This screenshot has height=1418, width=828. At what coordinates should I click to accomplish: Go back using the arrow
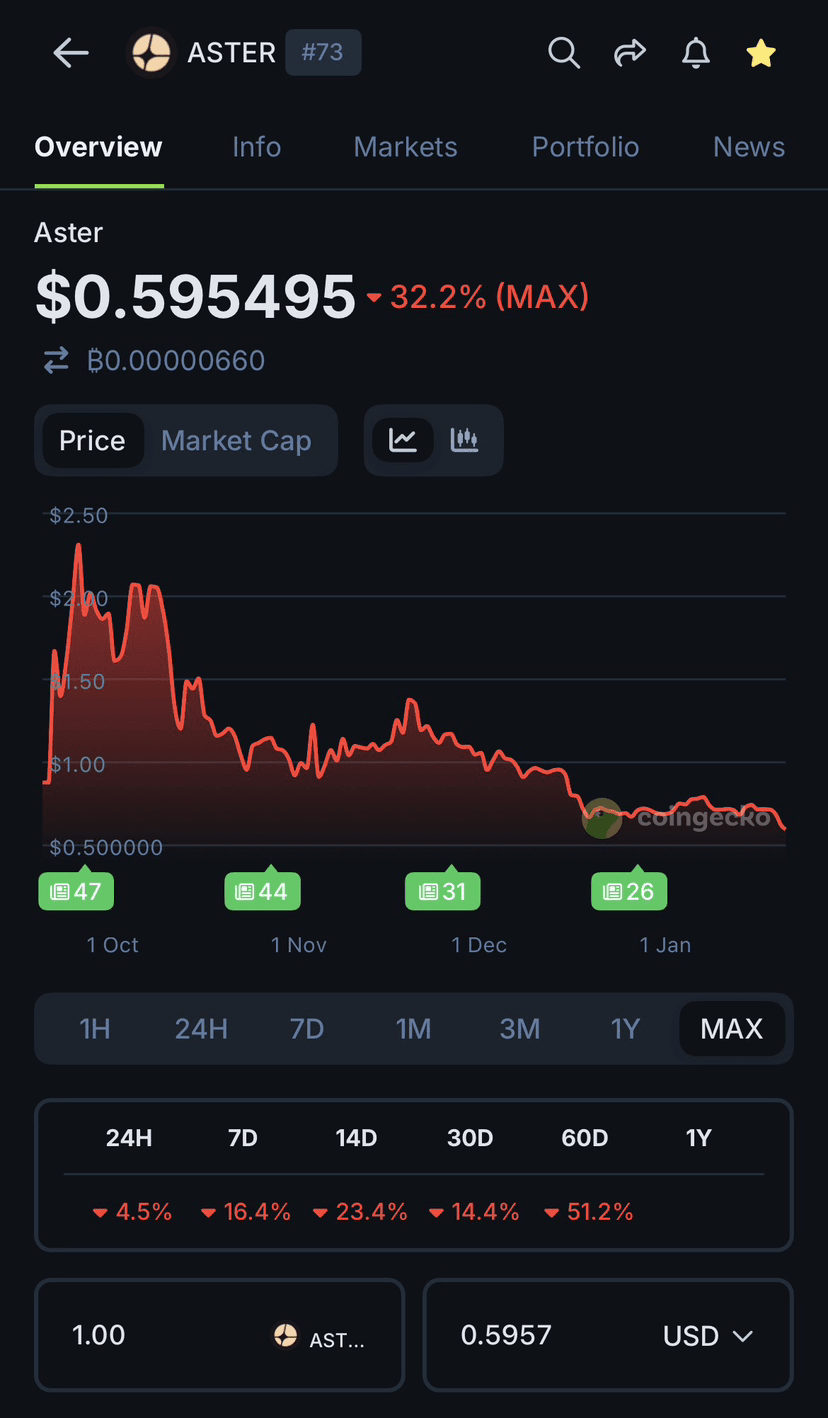pos(71,53)
